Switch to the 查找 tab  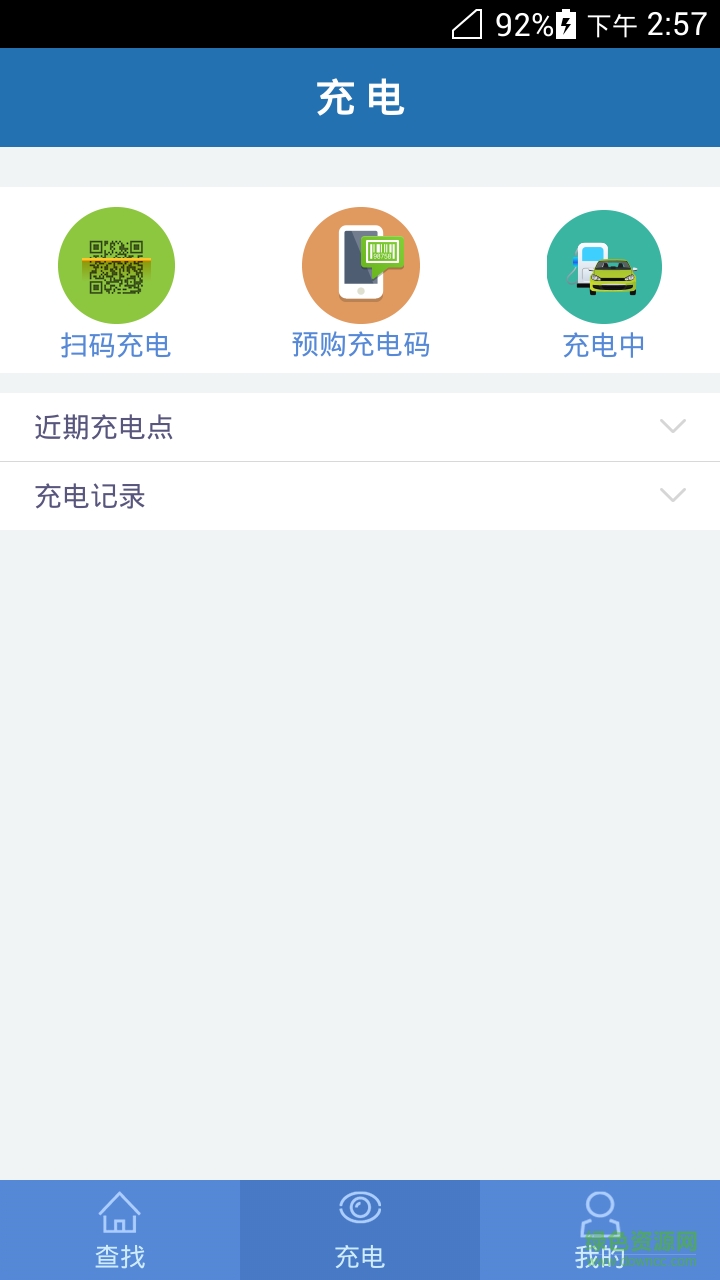[119, 1228]
